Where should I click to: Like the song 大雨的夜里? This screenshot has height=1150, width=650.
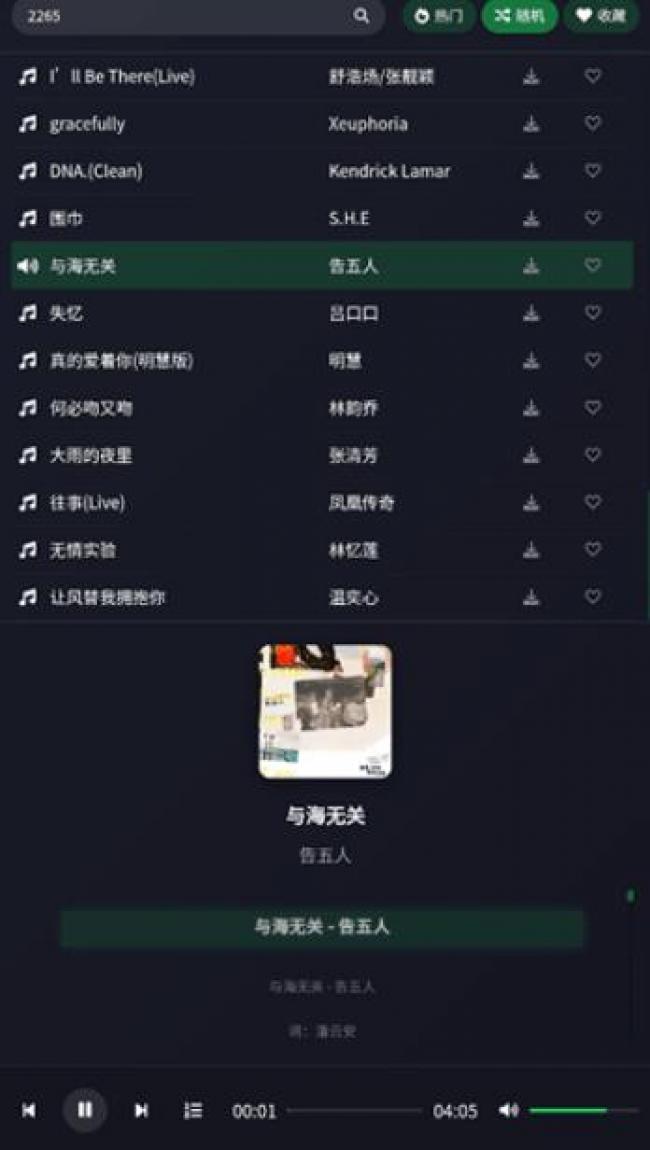(593, 455)
